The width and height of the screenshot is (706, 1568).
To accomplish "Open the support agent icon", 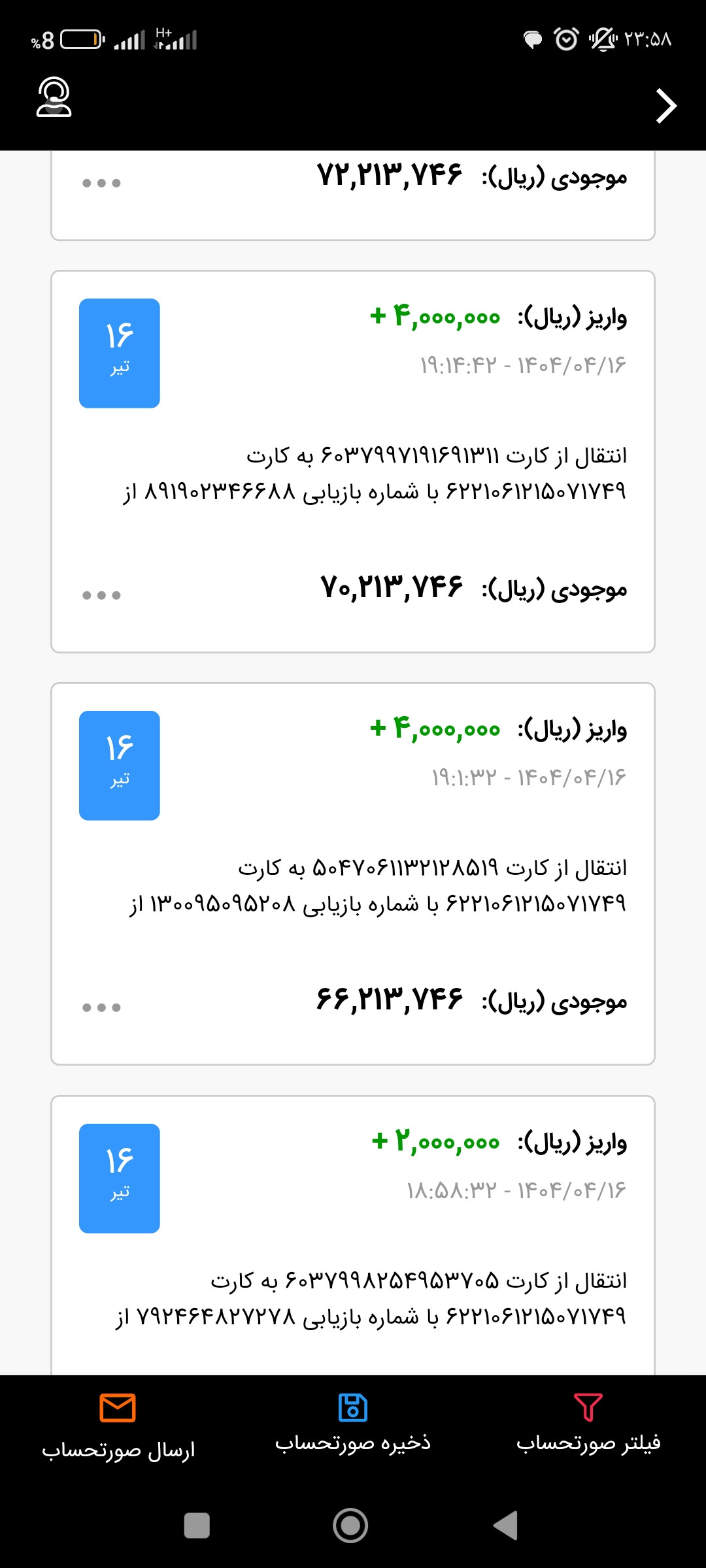I will tap(54, 97).
